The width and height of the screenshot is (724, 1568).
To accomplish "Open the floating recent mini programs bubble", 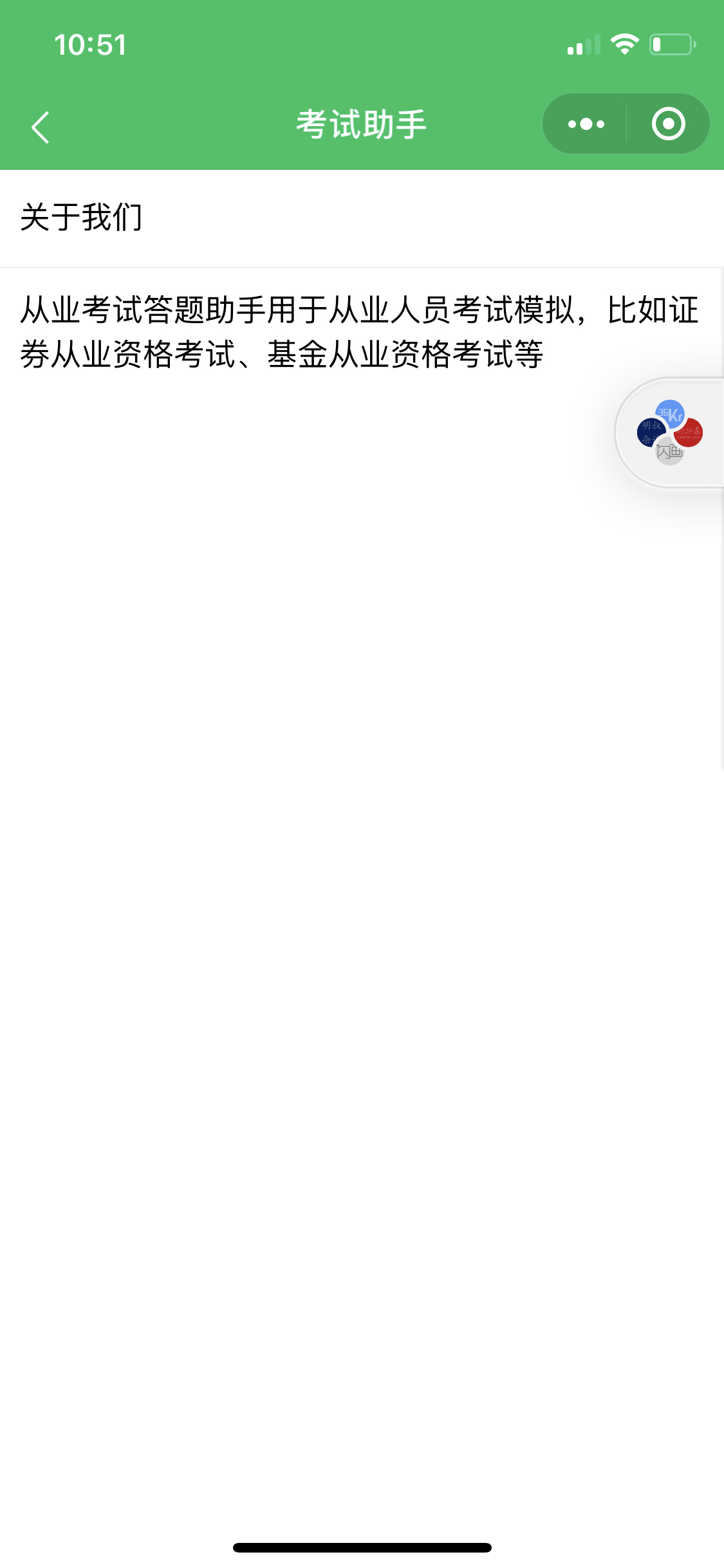I will (x=669, y=433).
